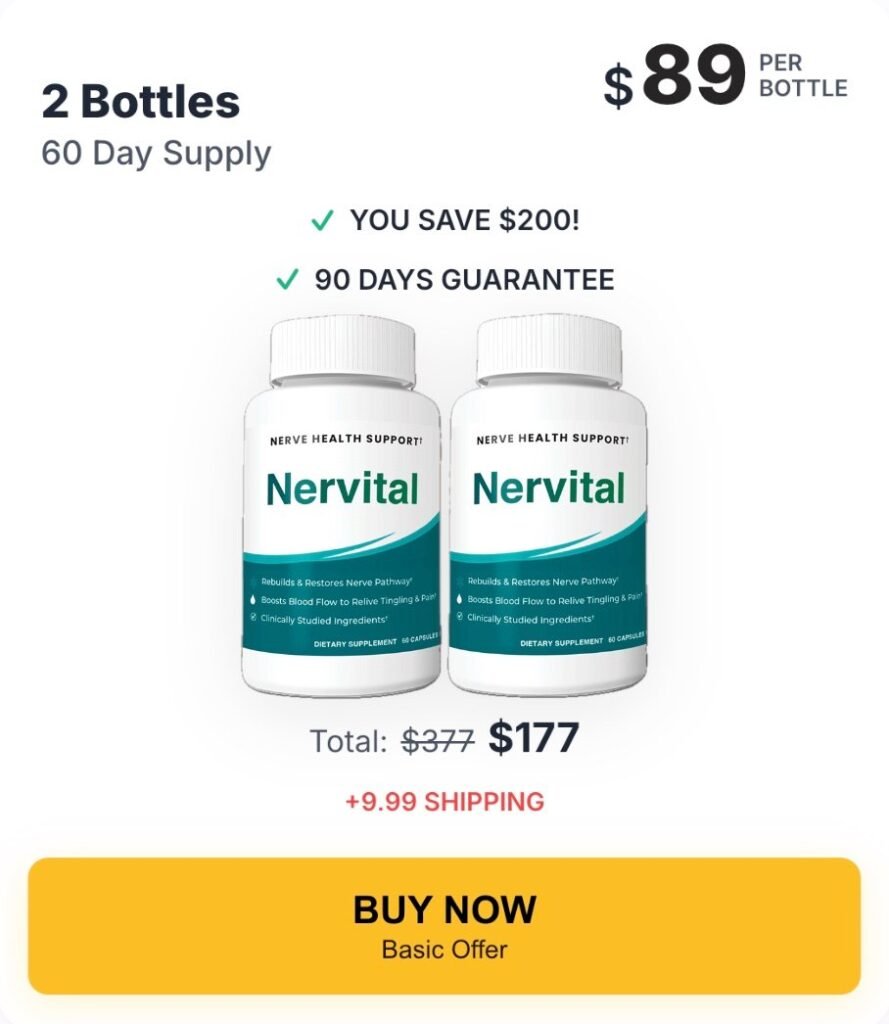Tap the BUY NOW Basic Offer button
889x1024 pixels.
(444, 925)
